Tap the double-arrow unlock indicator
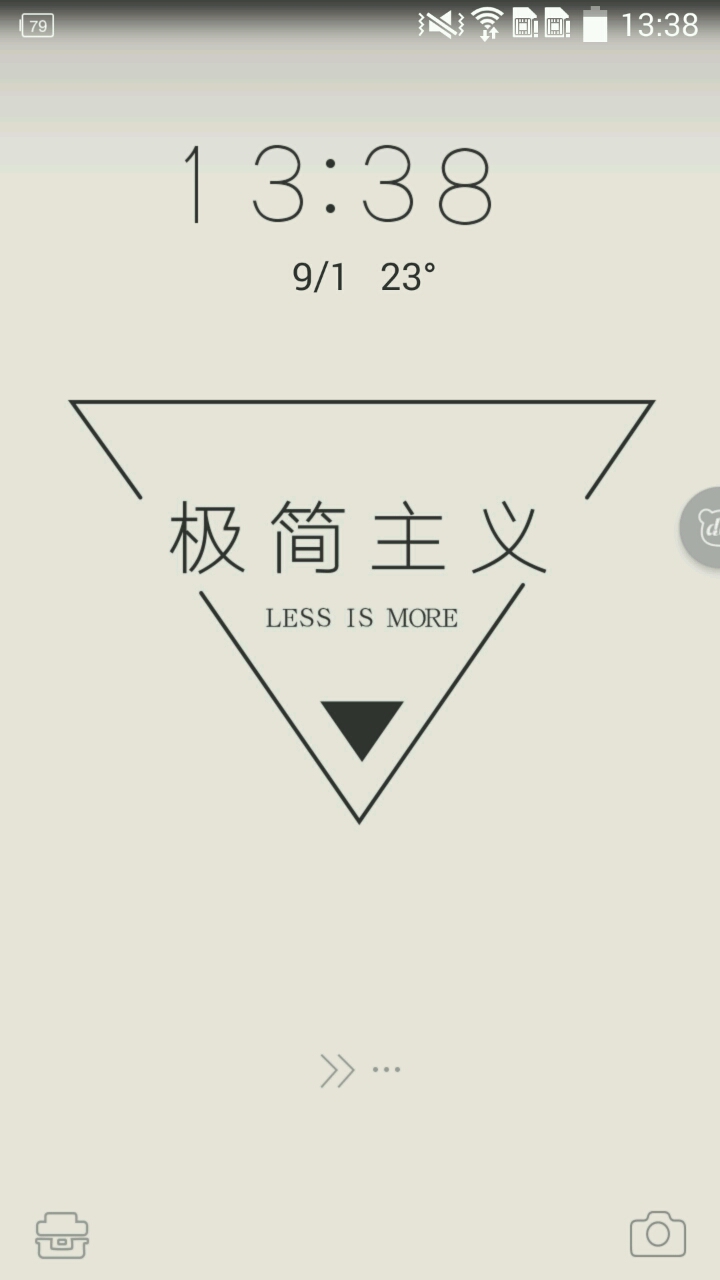 tap(338, 1070)
